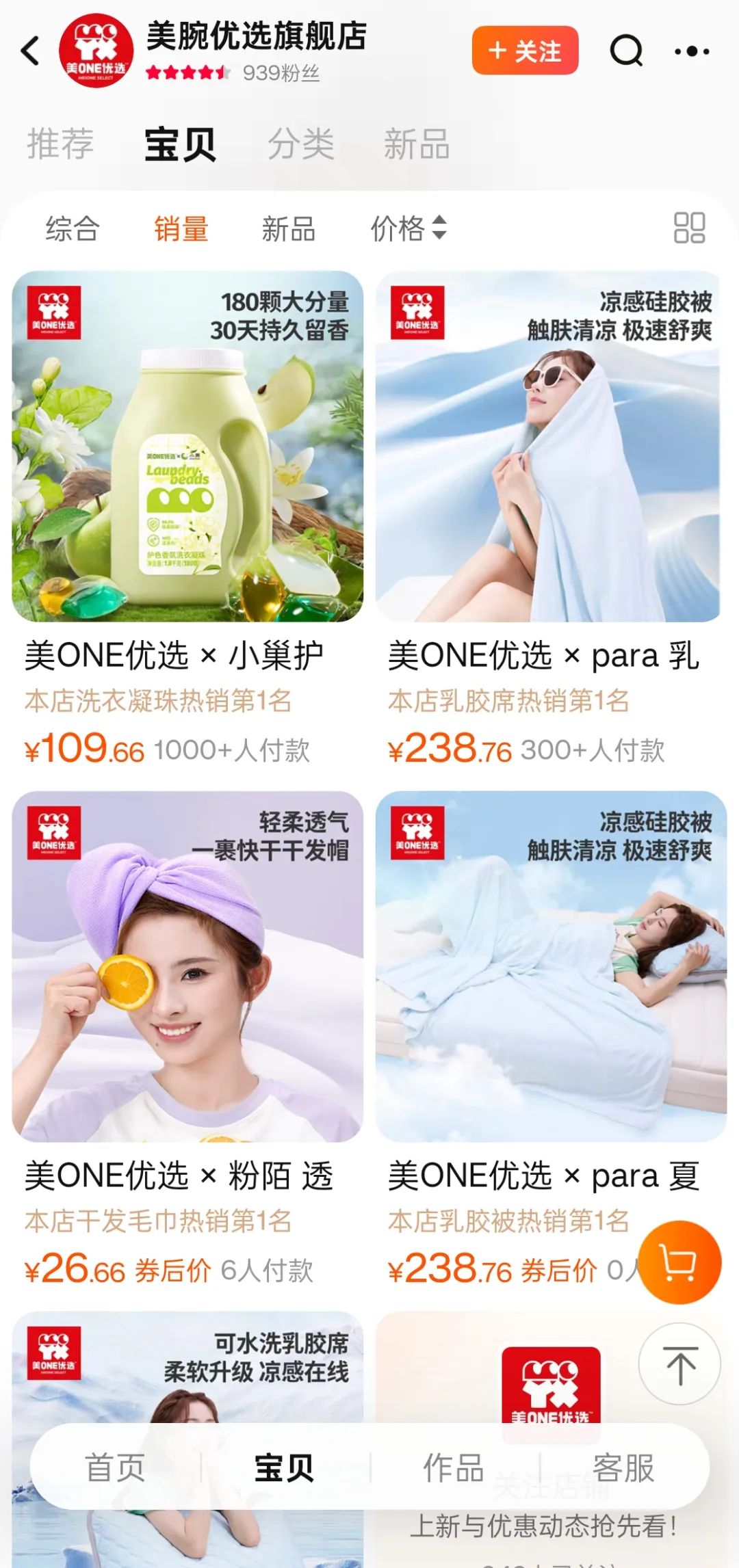Screen dimensions: 739x1568
Task: Tap the back-to-top arrow button
Action: click(679, 1364)
